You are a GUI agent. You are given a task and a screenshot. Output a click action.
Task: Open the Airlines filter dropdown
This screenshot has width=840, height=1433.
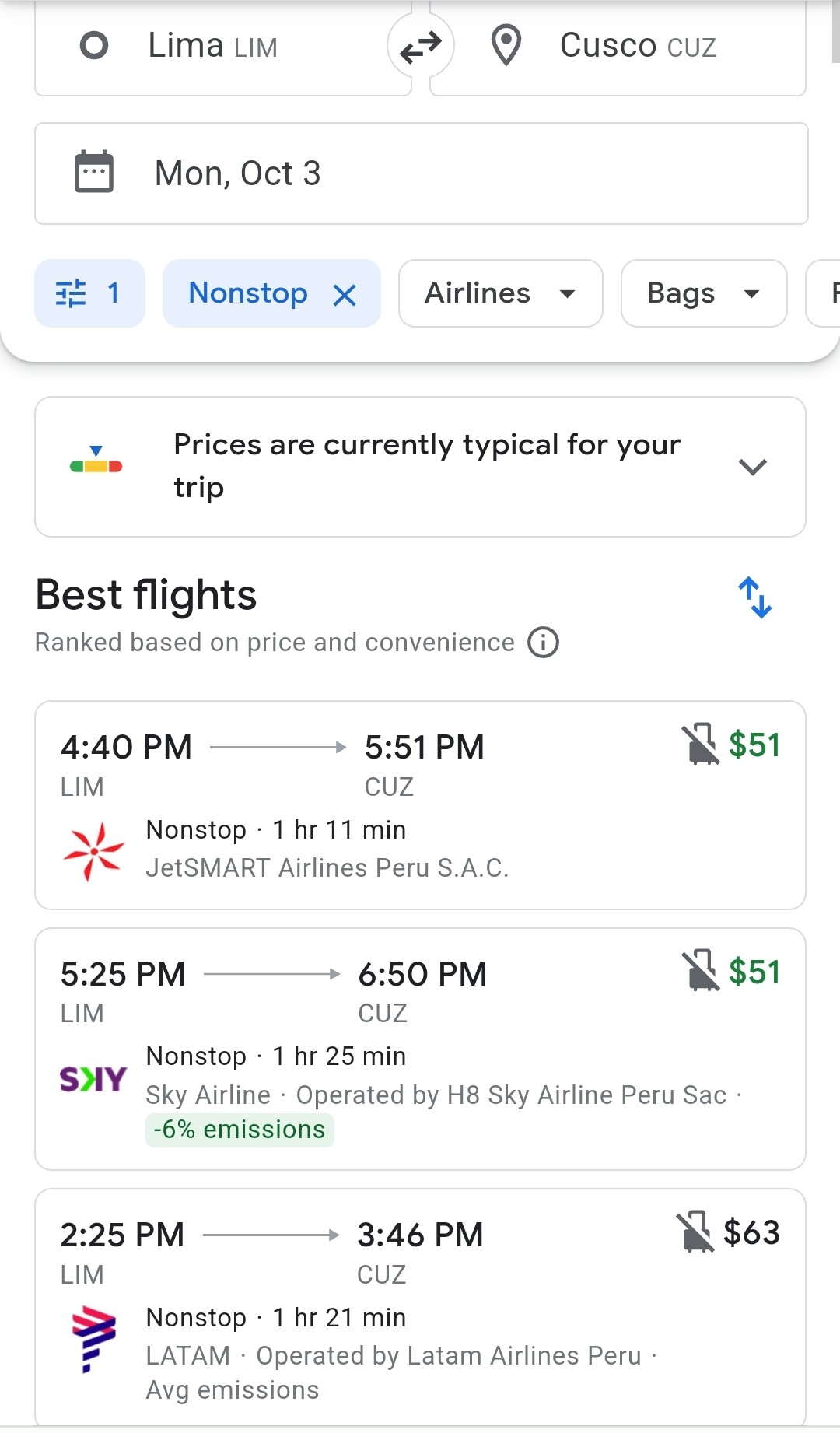tap(500, 293)
